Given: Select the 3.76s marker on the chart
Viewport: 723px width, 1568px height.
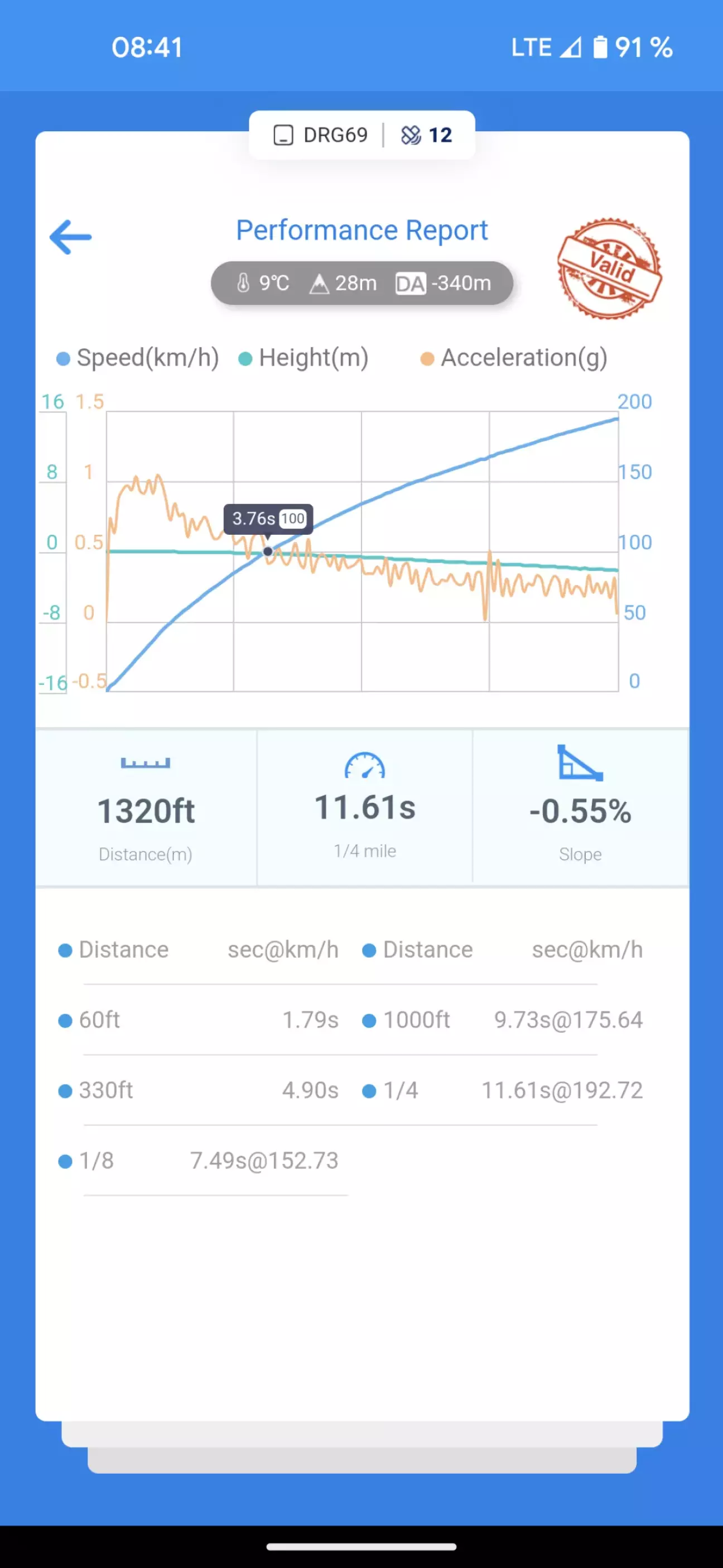Looking at the screenshot, I should (268, 552).
